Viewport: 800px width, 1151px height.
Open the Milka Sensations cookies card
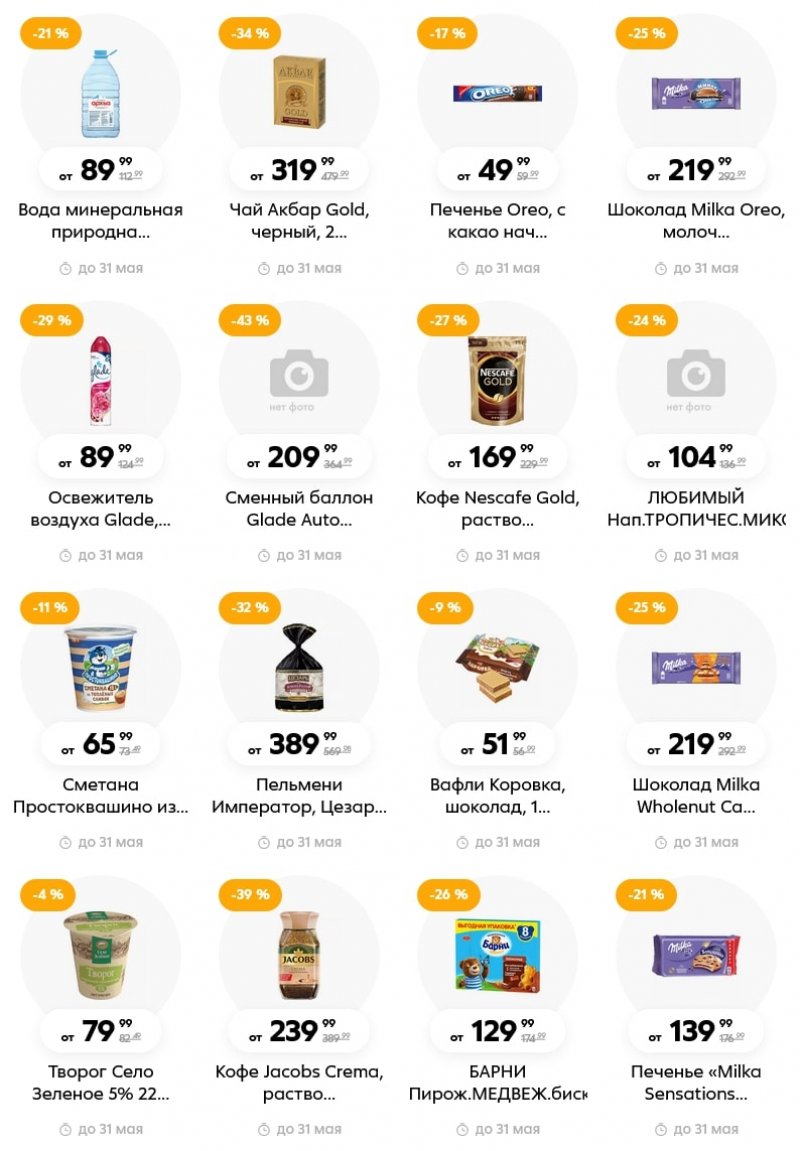tap(696, 955)
